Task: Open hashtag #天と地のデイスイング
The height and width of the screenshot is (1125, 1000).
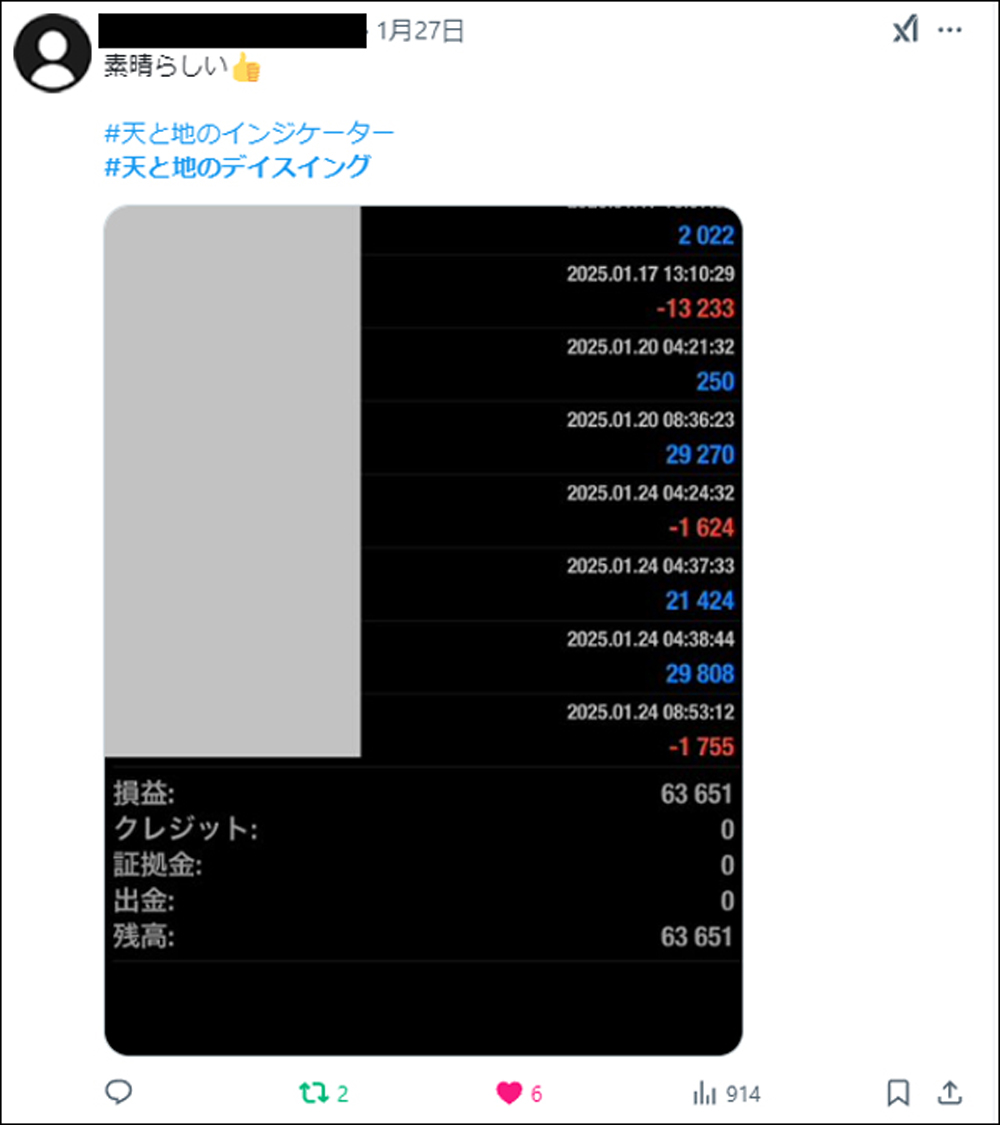Action: [237, 166]
